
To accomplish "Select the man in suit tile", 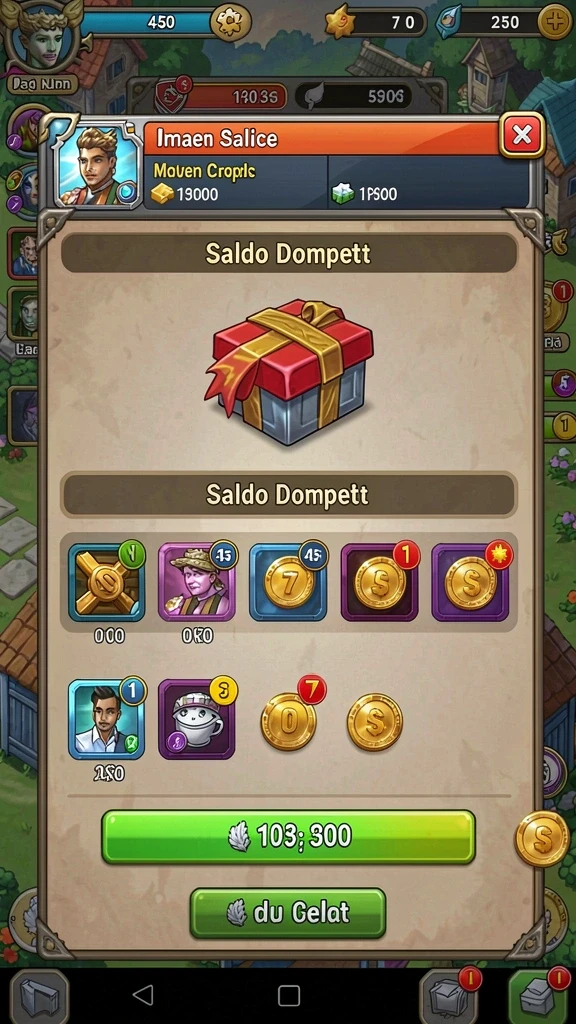I will (x=106, y=720).
